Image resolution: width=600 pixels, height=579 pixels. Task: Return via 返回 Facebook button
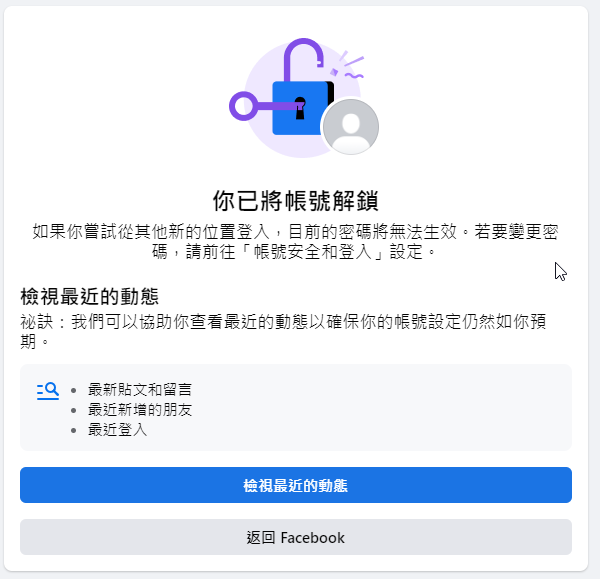tap(296, 537)
